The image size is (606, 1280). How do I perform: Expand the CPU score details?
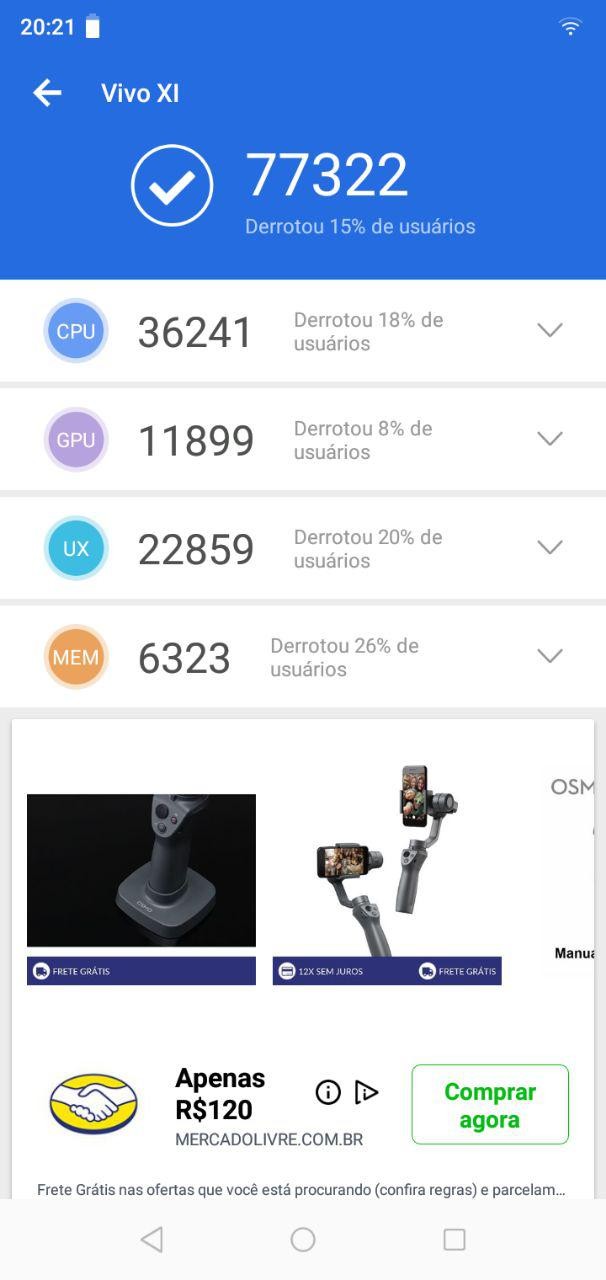(550, 330)
